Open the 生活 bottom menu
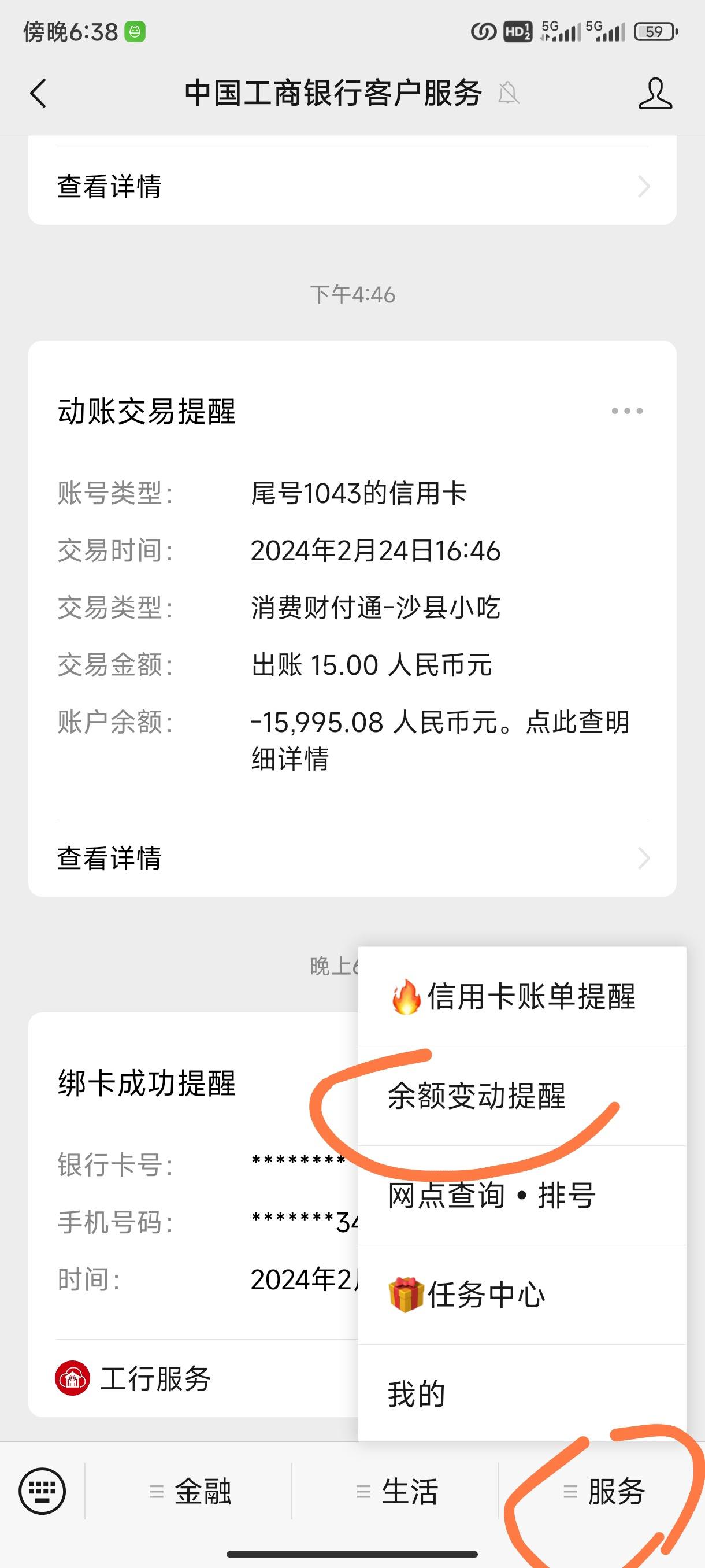This screenshot has width=705, height=1568. (x=396, y=1491)
